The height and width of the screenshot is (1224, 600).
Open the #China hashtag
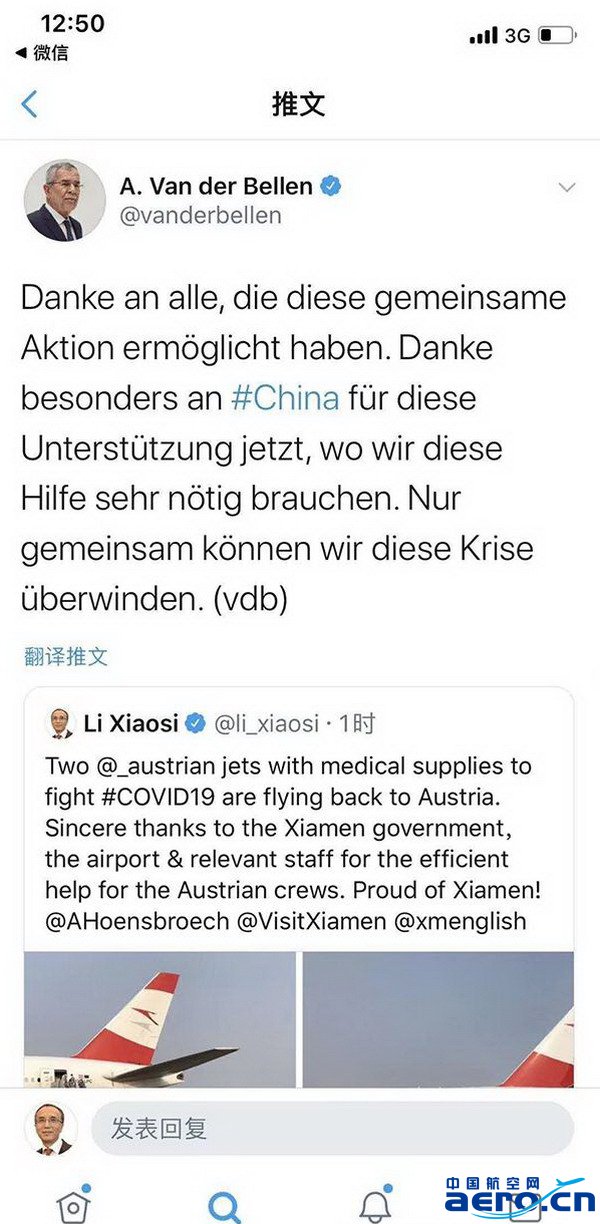285,398
